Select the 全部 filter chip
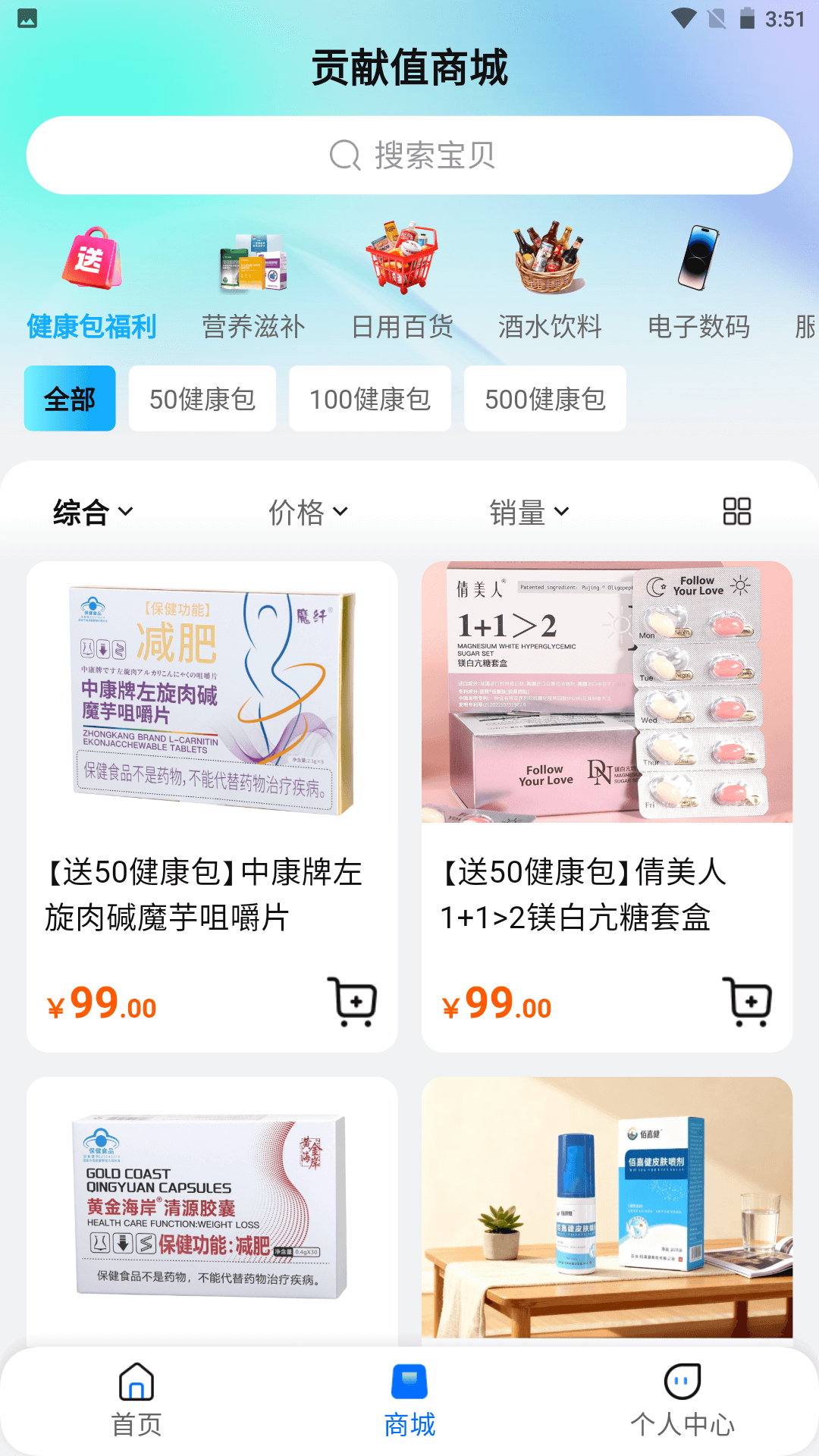 69,397
